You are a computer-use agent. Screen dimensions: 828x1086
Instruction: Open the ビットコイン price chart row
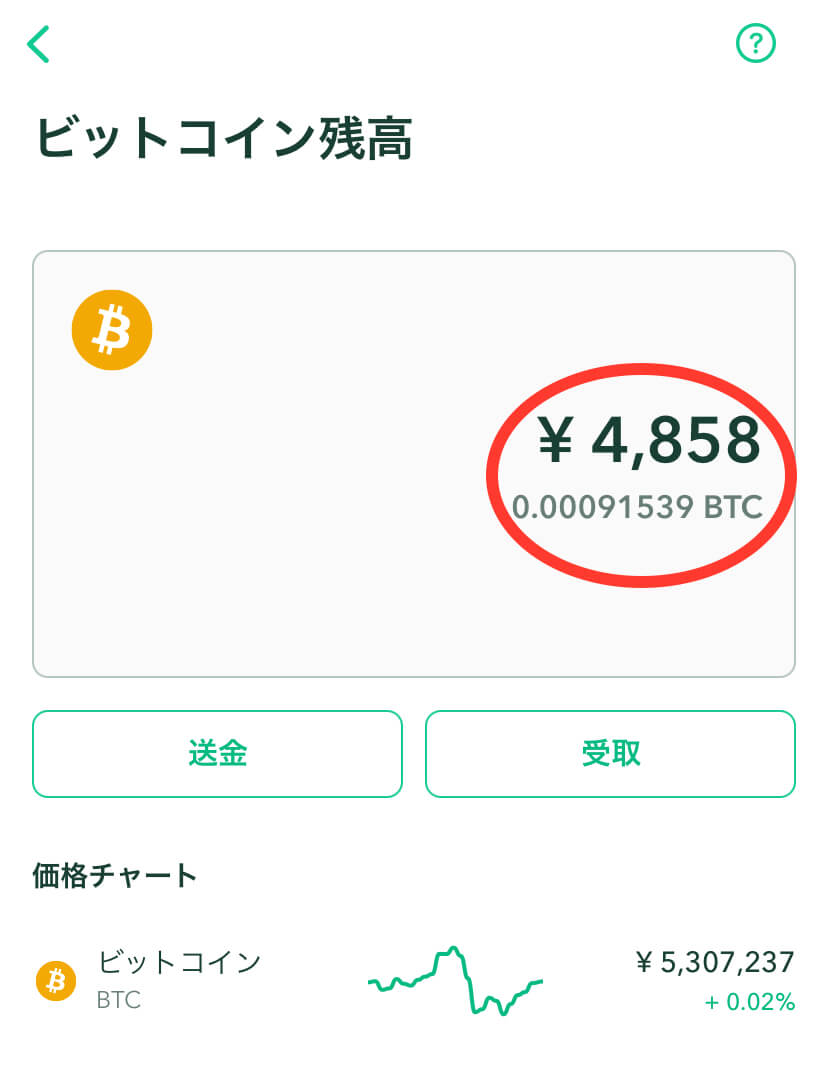tap(414, 980)
